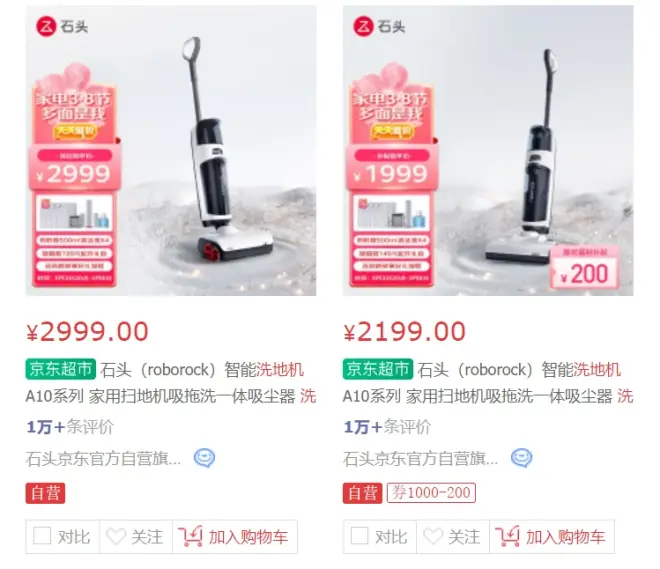The image size is (660, 569).
Task: Check 对比 box for the ¥2999.00 product
Action: 42,536
